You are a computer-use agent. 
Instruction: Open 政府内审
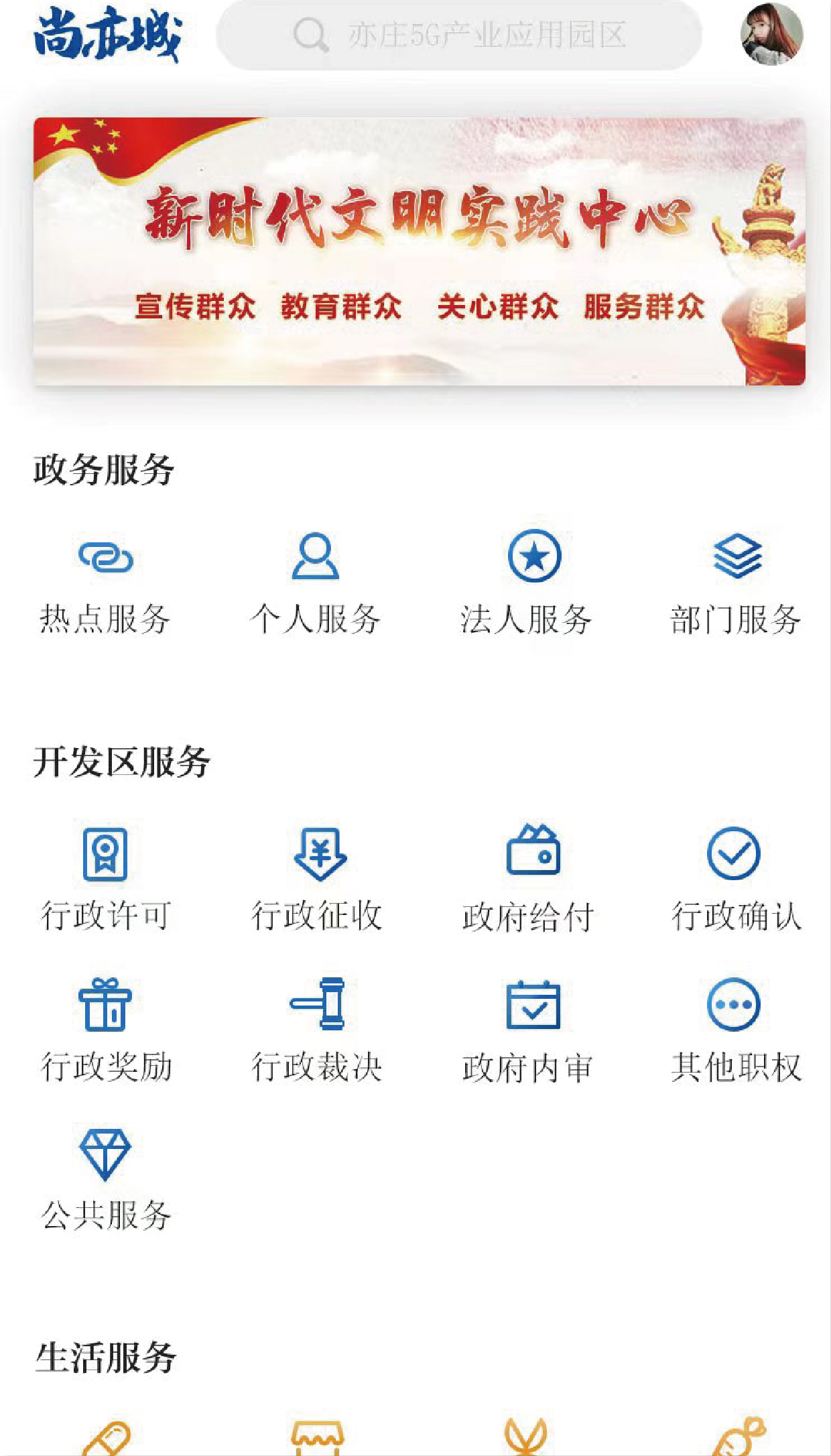[x=528, y=1031]
